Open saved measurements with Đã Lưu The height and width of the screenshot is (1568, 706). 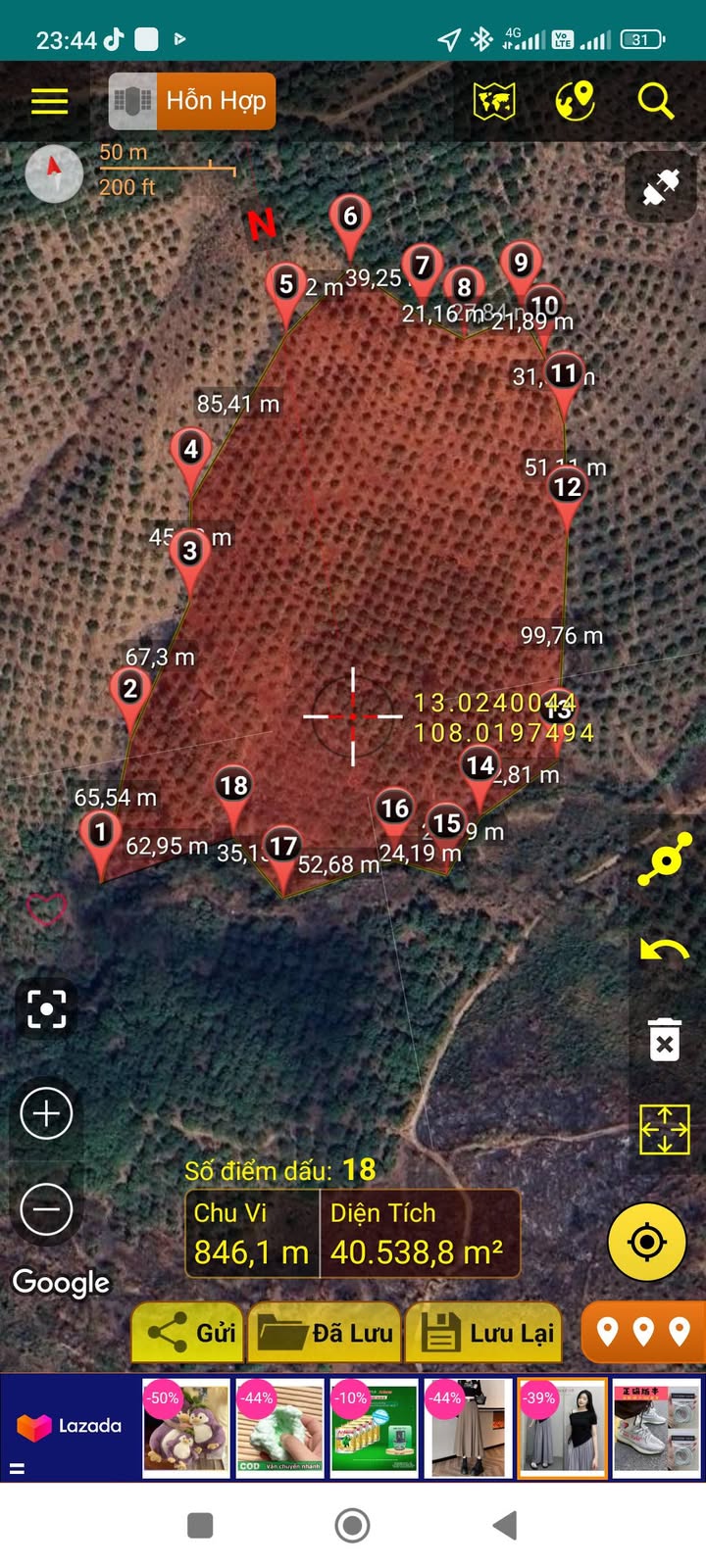coord(325,1332)
